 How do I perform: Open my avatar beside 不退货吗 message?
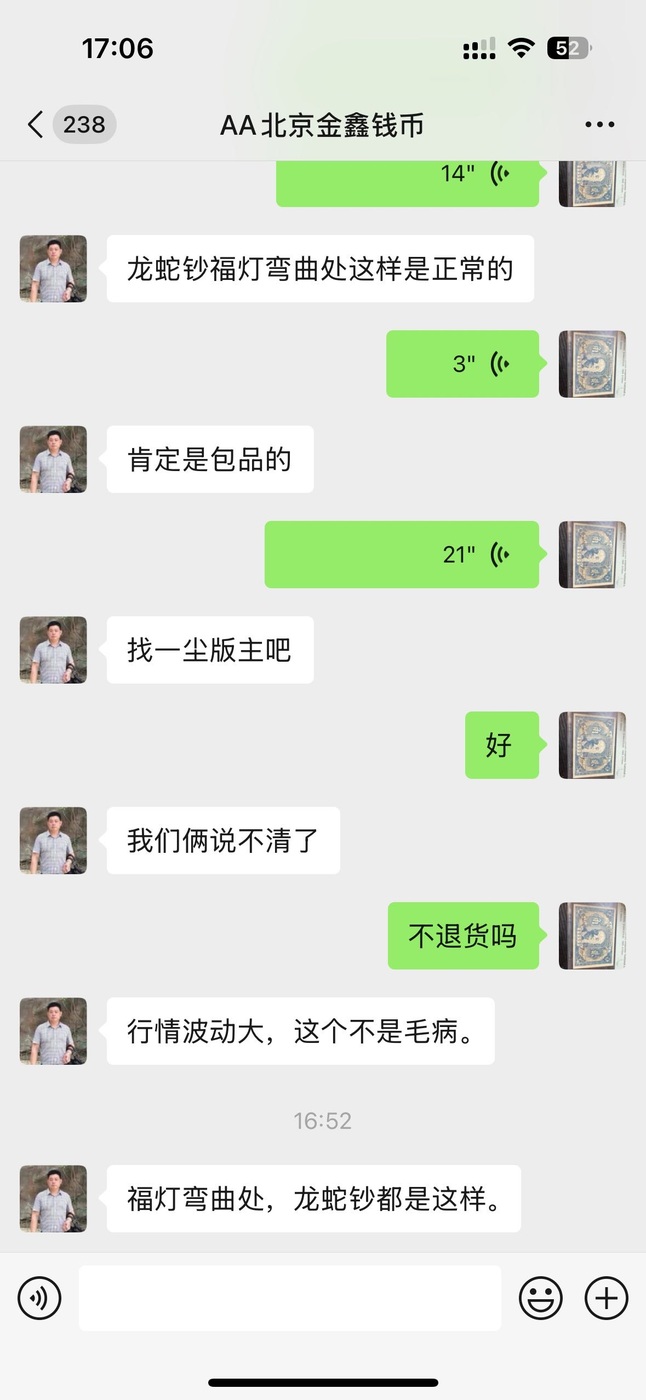point(592,936)
